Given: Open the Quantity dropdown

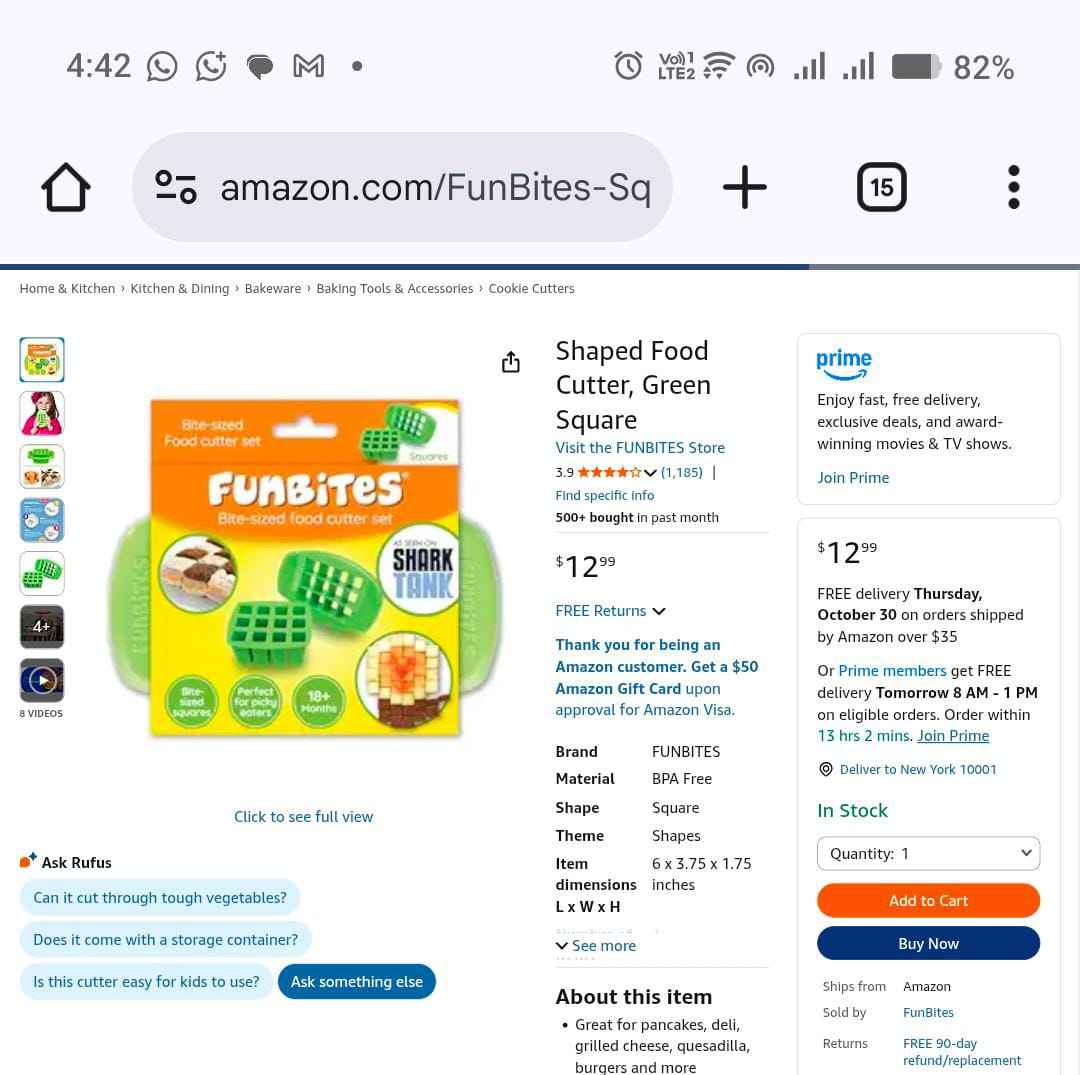Looking at the screenshot, I should [928, 853].
